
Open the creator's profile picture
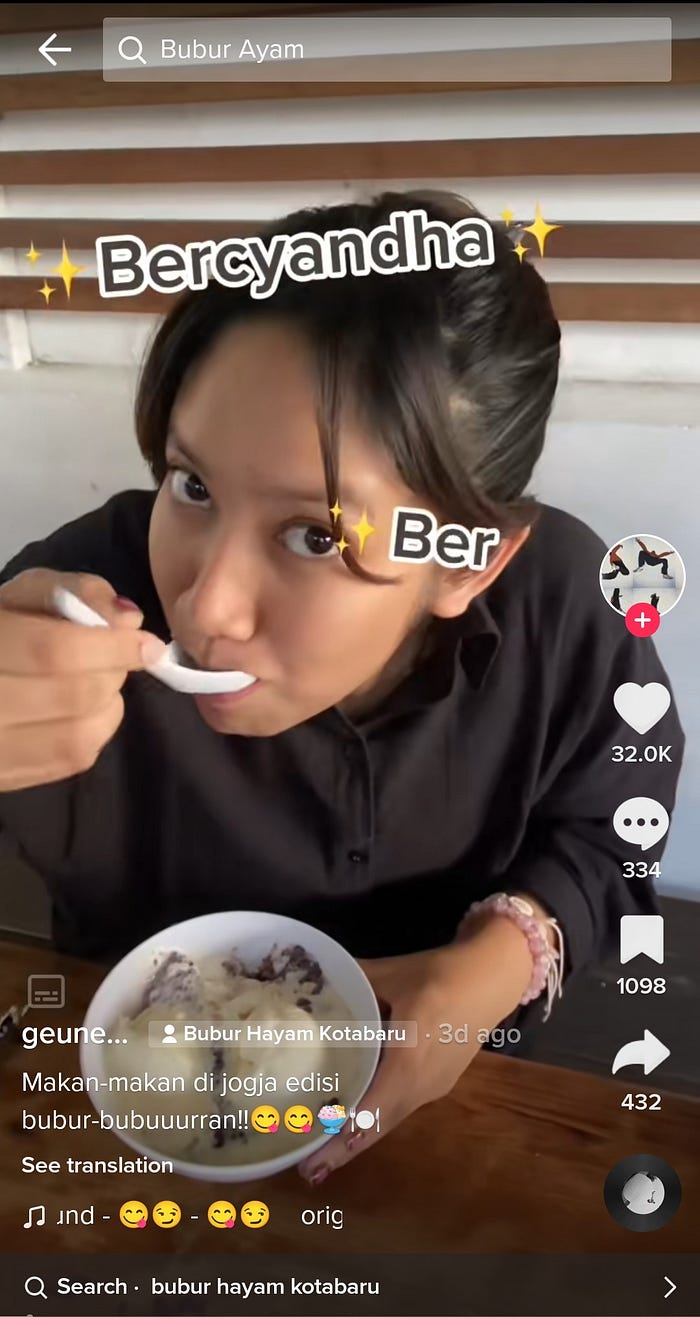(x=641, y=575)
